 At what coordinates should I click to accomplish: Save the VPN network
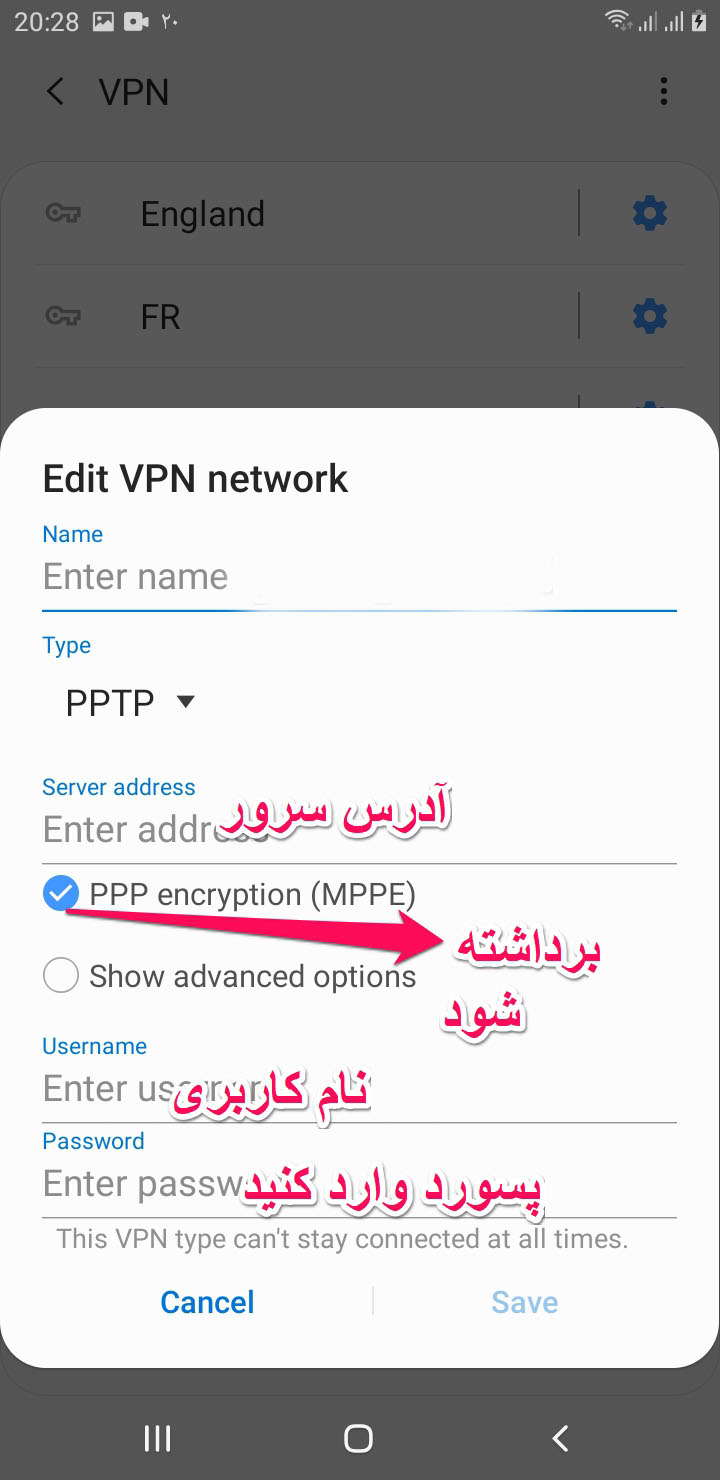click(524, 1302)
